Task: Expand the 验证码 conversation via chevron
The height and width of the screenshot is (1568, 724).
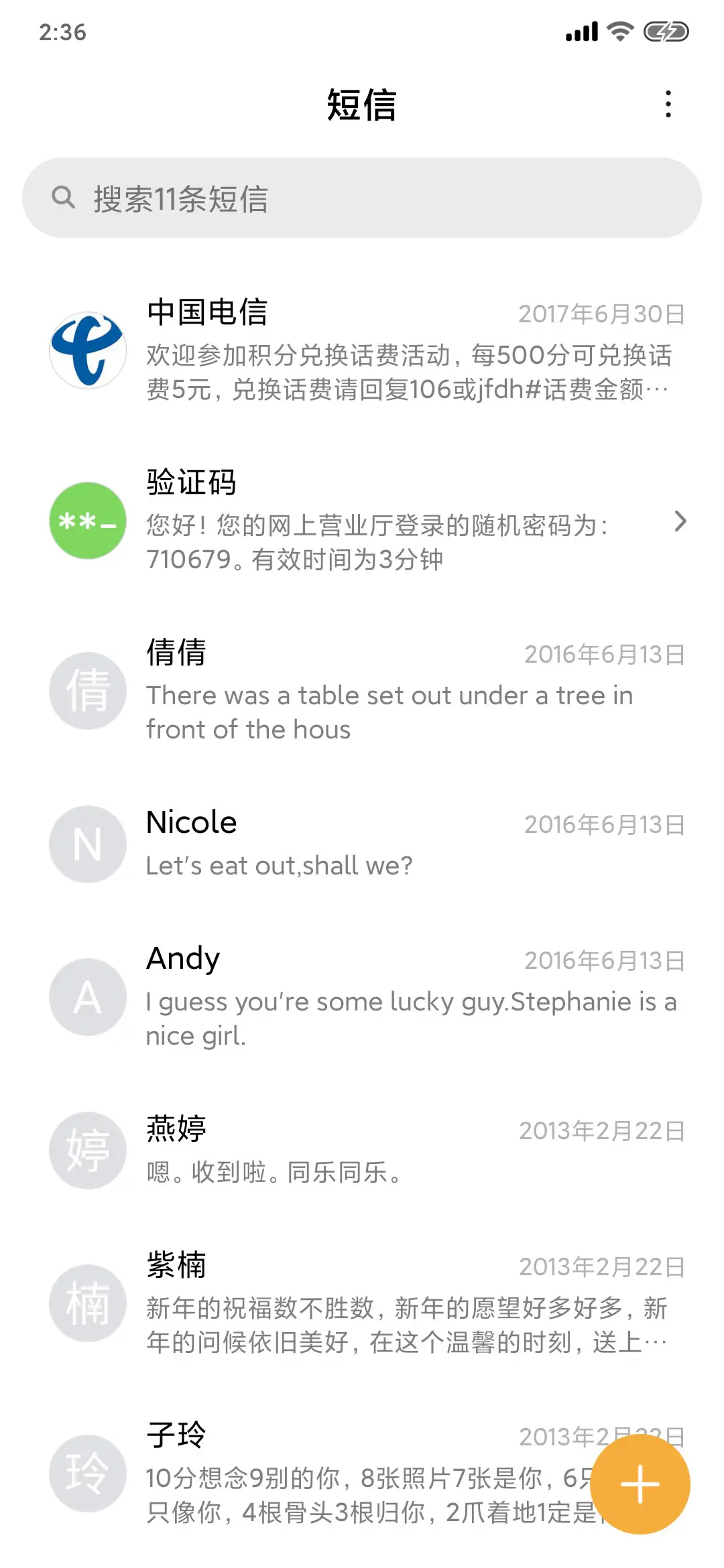Action: pyautogui.click(x=681, y=521)
